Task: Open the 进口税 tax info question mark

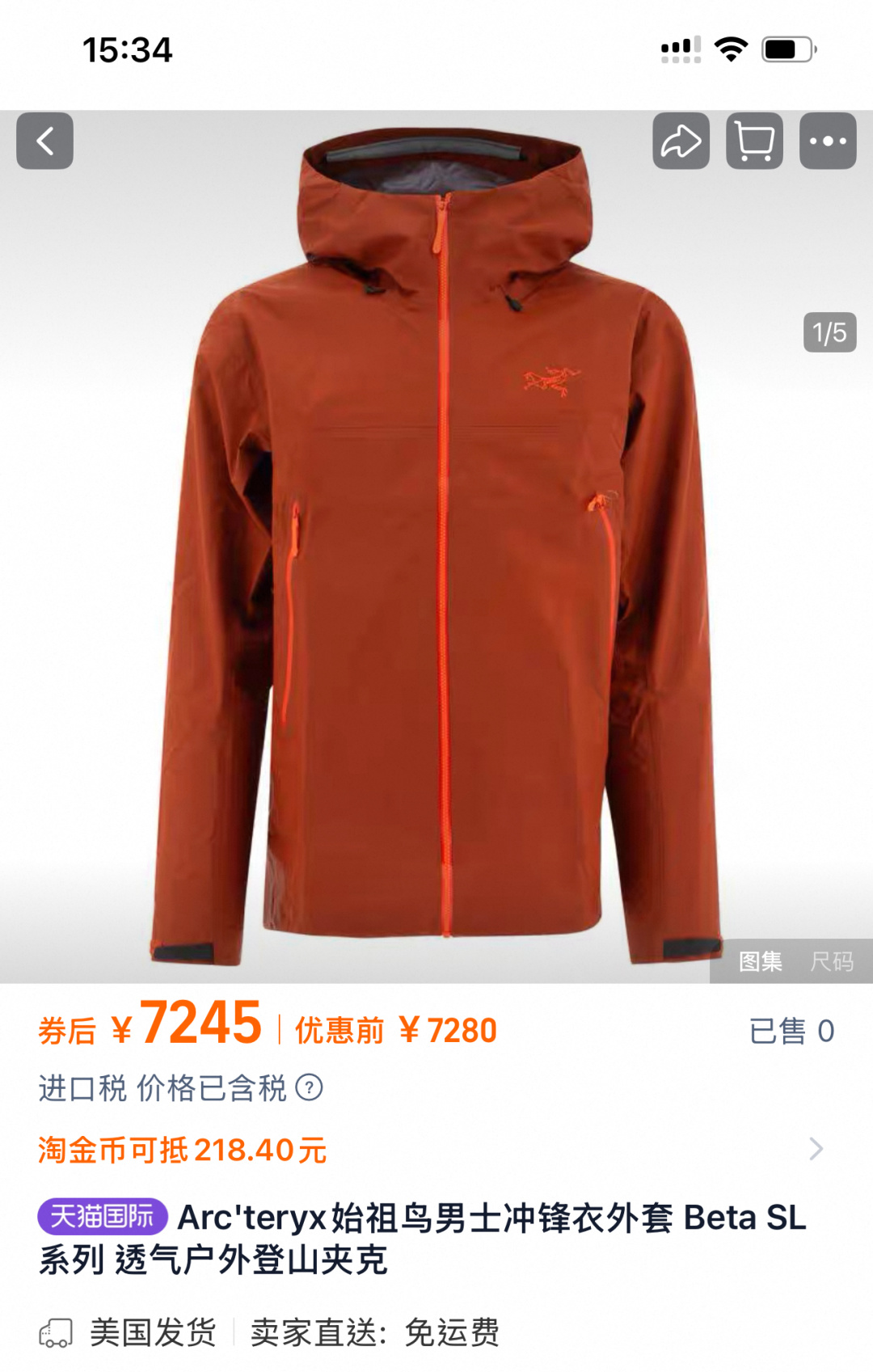Action: point(309,1088)
